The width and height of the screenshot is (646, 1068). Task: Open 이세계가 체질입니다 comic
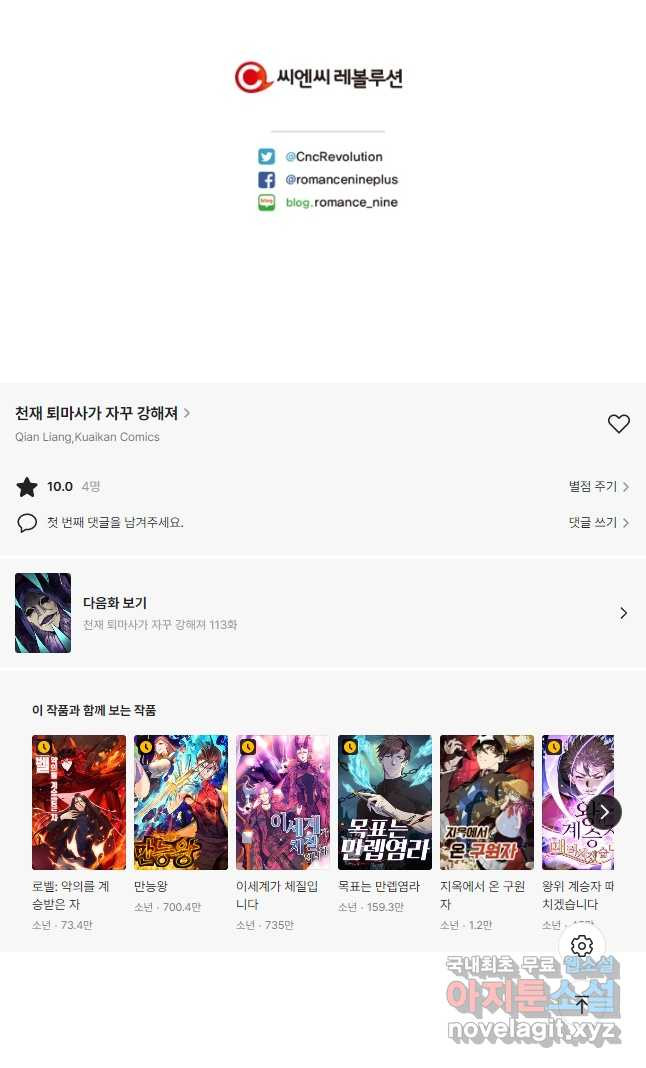[x=283, y=803]
